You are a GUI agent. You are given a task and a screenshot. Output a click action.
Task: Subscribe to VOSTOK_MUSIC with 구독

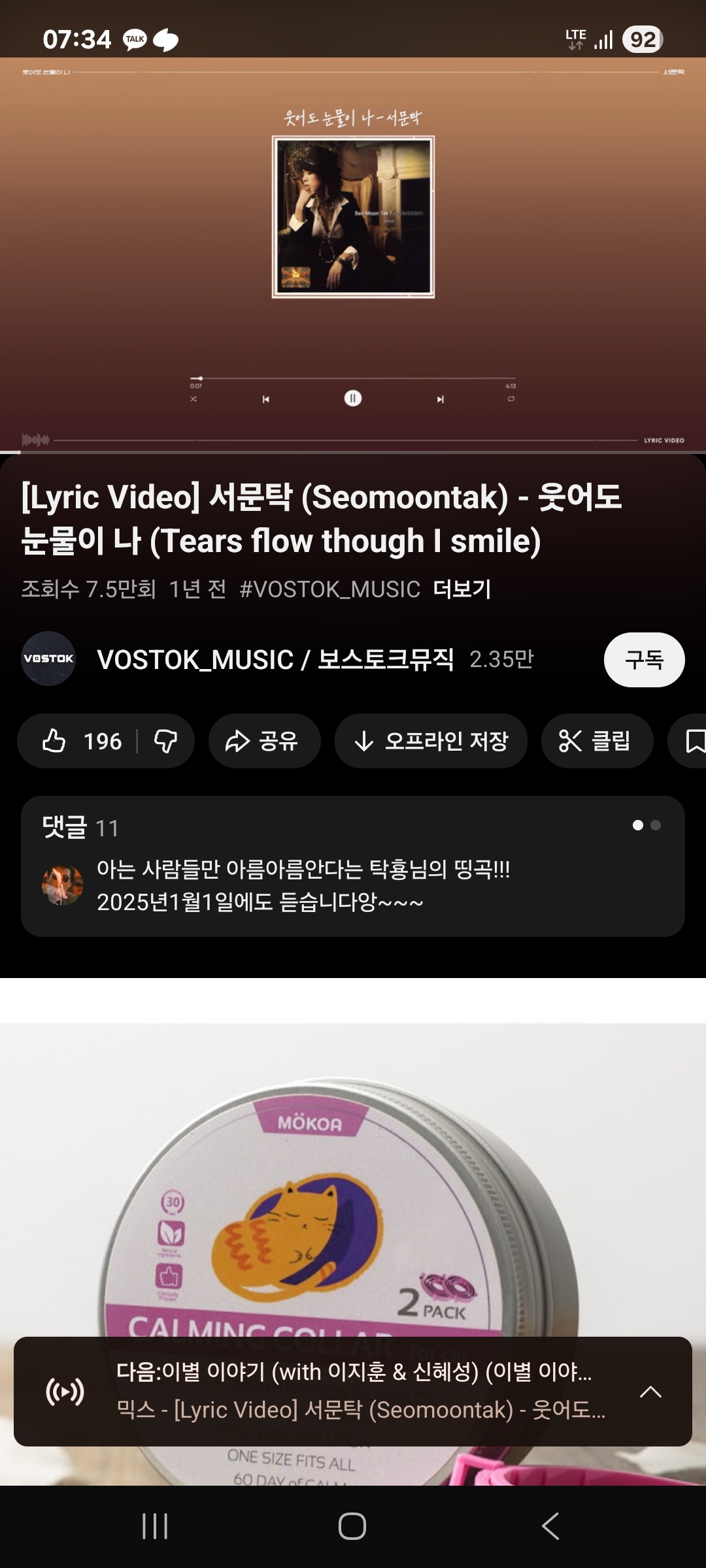[644, 660]
